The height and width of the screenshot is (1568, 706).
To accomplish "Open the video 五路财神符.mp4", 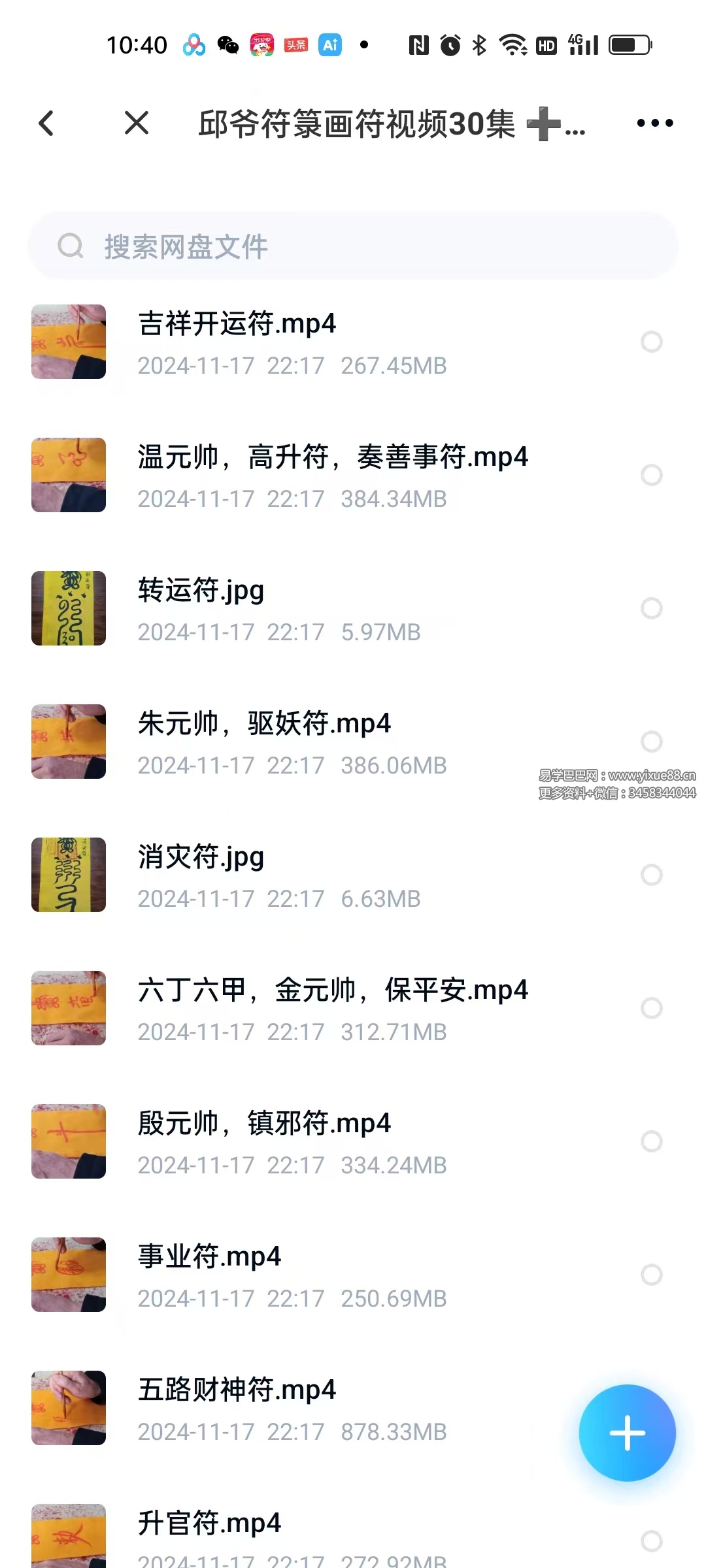I will pos(237,1390).
